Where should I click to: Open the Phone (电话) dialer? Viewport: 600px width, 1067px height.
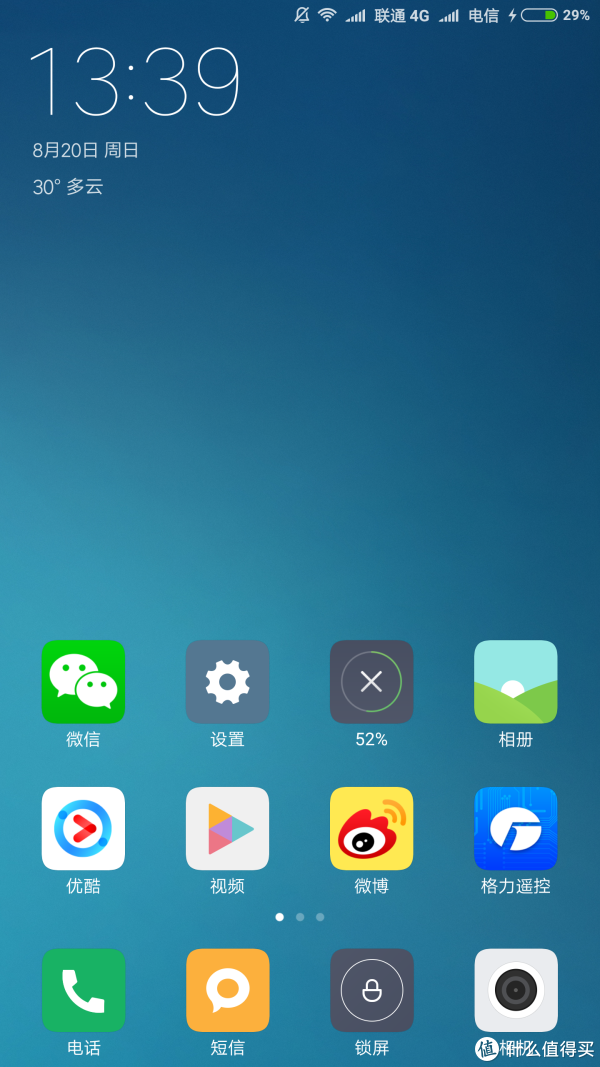pos(83,990)
